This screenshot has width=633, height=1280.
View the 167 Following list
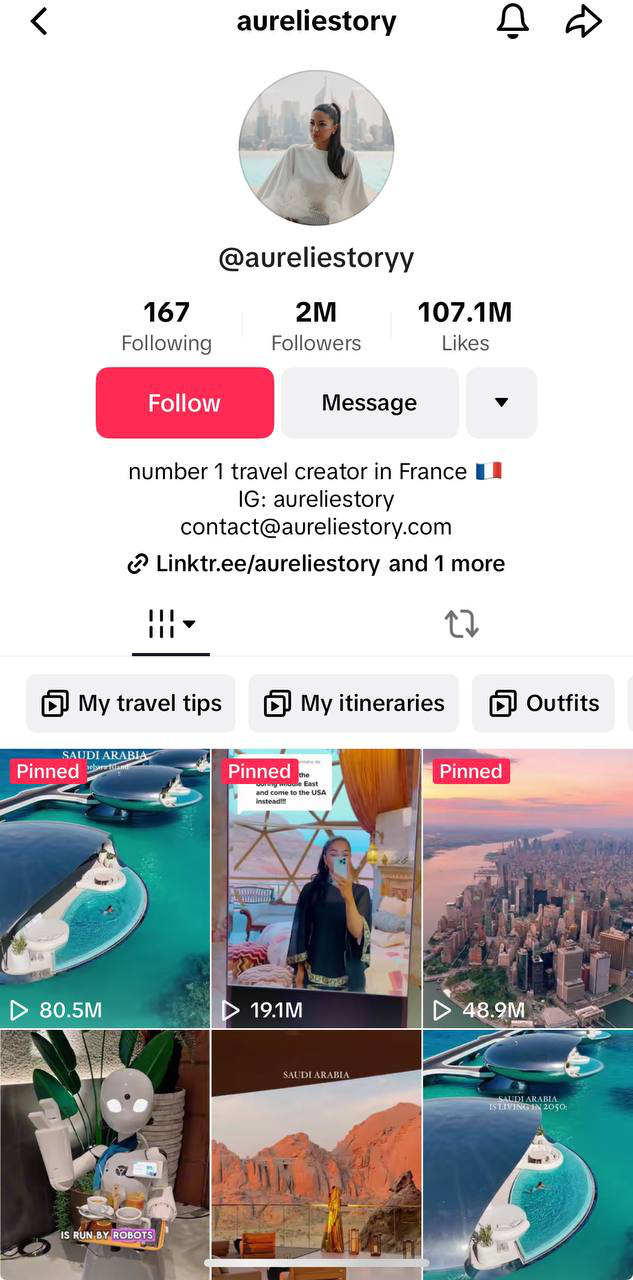coord(166,326)
